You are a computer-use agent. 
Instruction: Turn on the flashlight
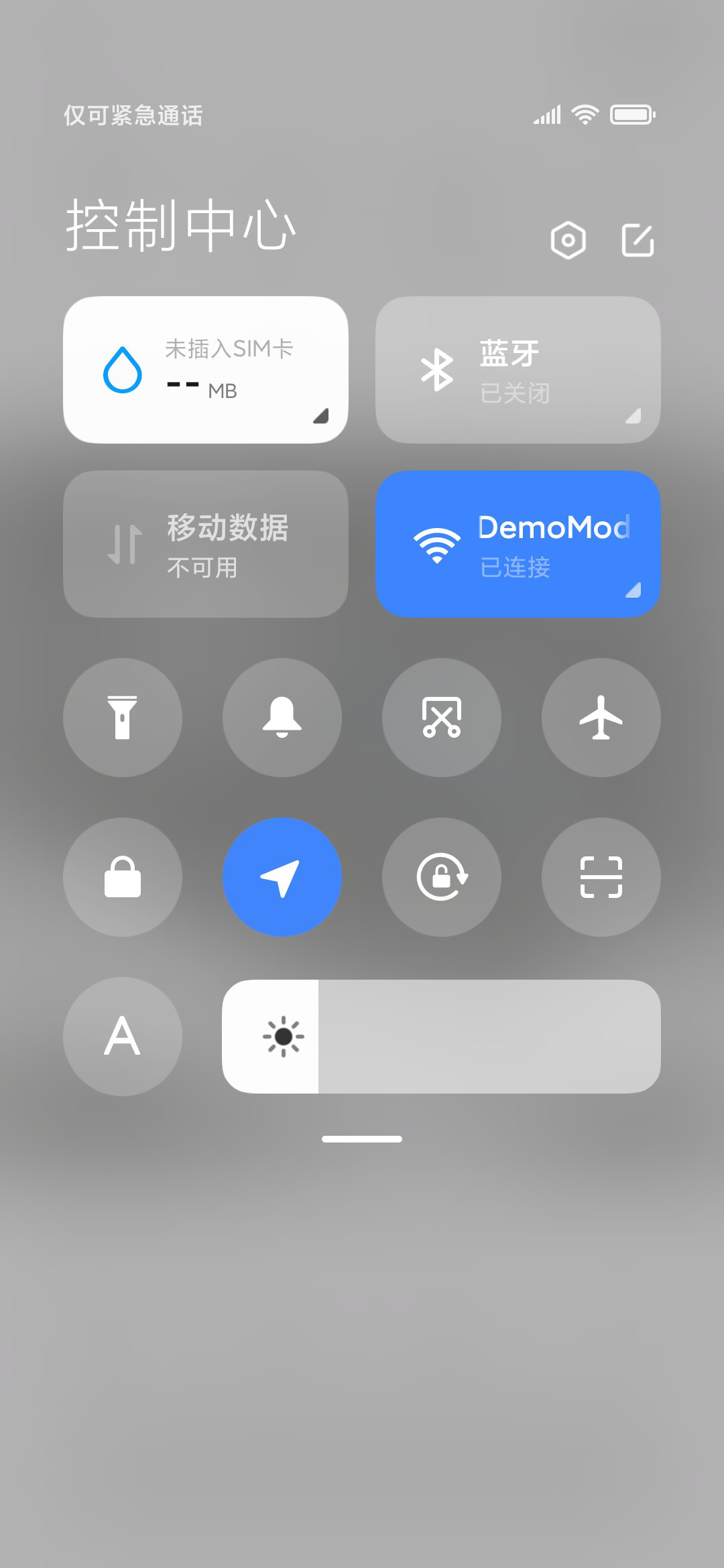123,718
